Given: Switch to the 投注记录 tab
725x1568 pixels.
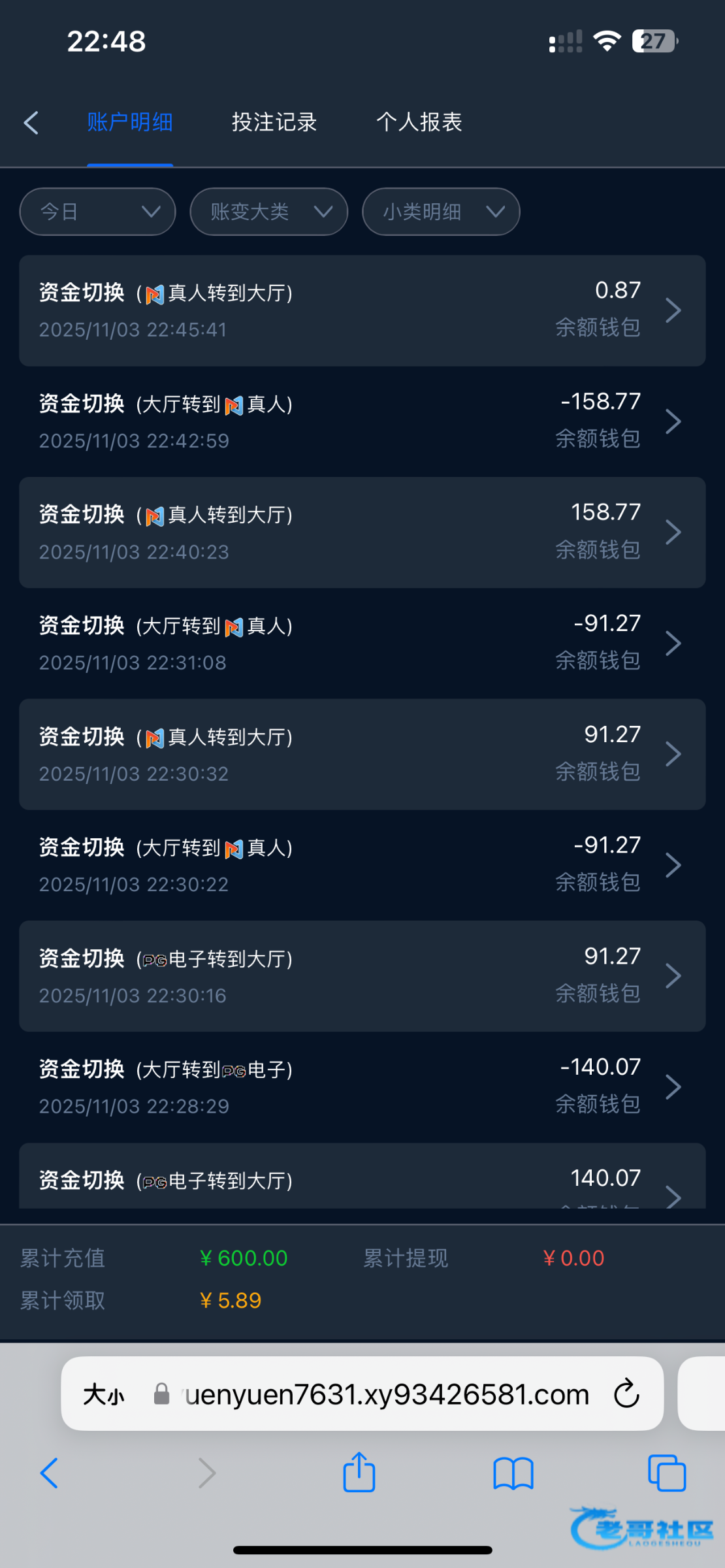Looking at the screenshot, I should click(274, 122).
